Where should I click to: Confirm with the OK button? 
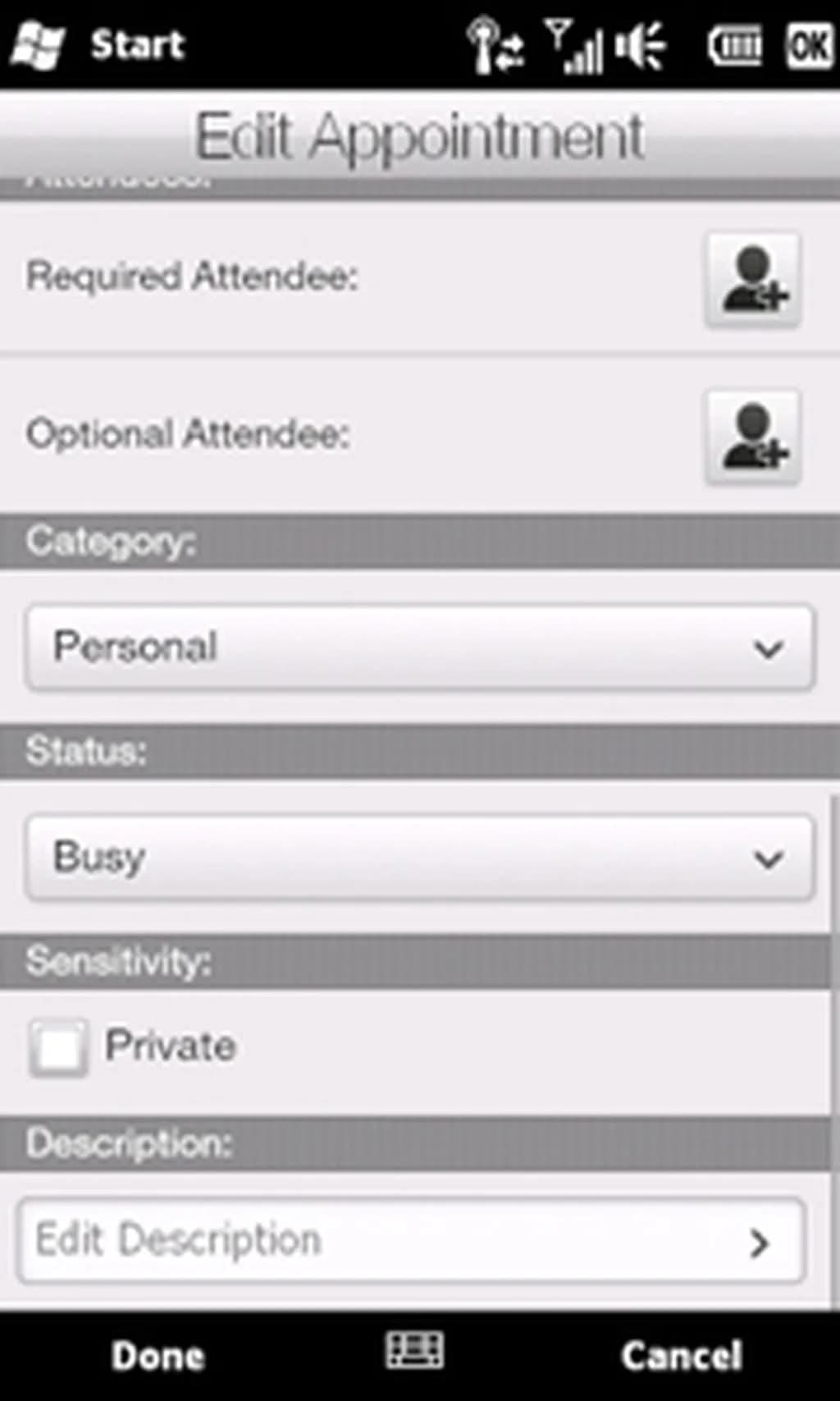click(809, 45)
